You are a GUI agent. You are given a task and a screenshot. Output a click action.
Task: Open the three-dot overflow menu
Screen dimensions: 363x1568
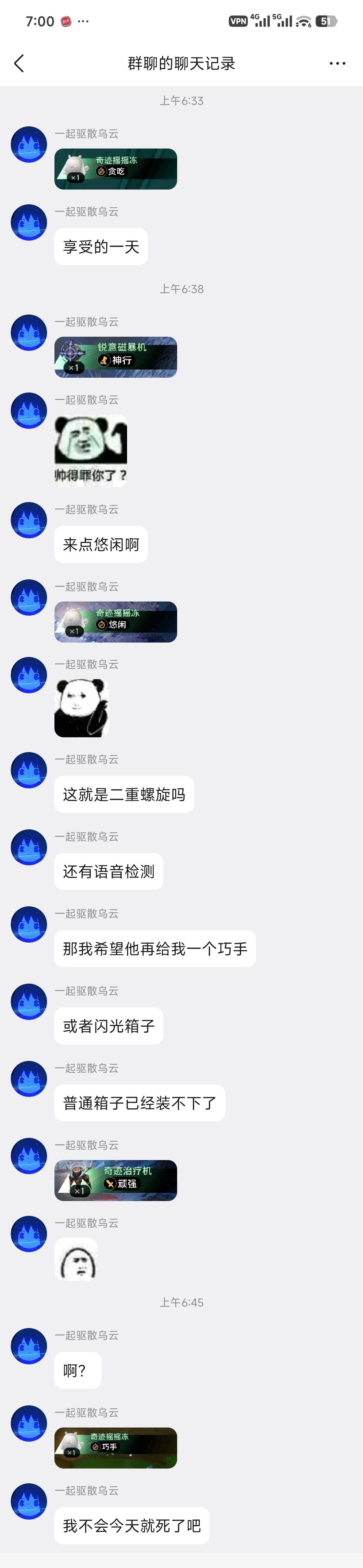[x=337, y=63]
